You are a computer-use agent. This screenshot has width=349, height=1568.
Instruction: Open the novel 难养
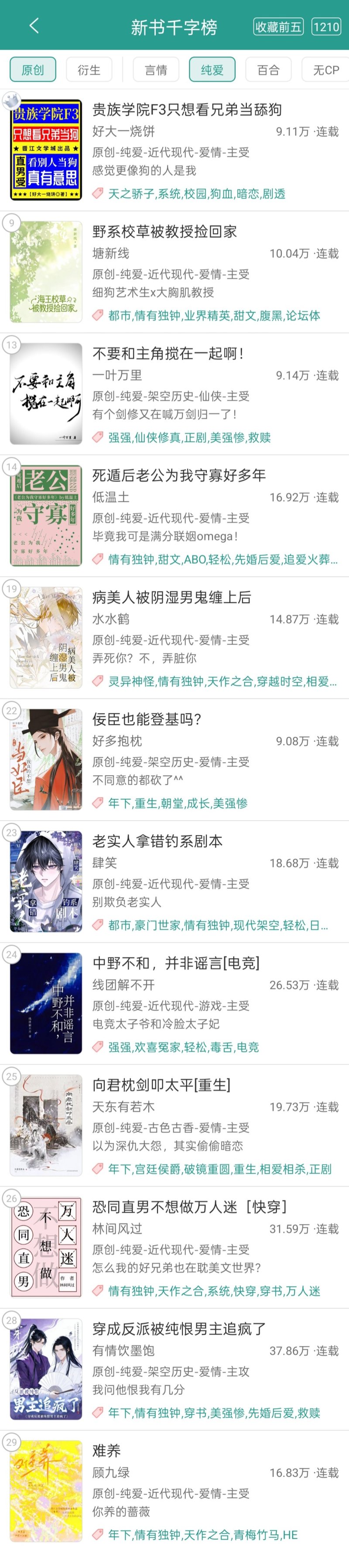[106, 1451]
